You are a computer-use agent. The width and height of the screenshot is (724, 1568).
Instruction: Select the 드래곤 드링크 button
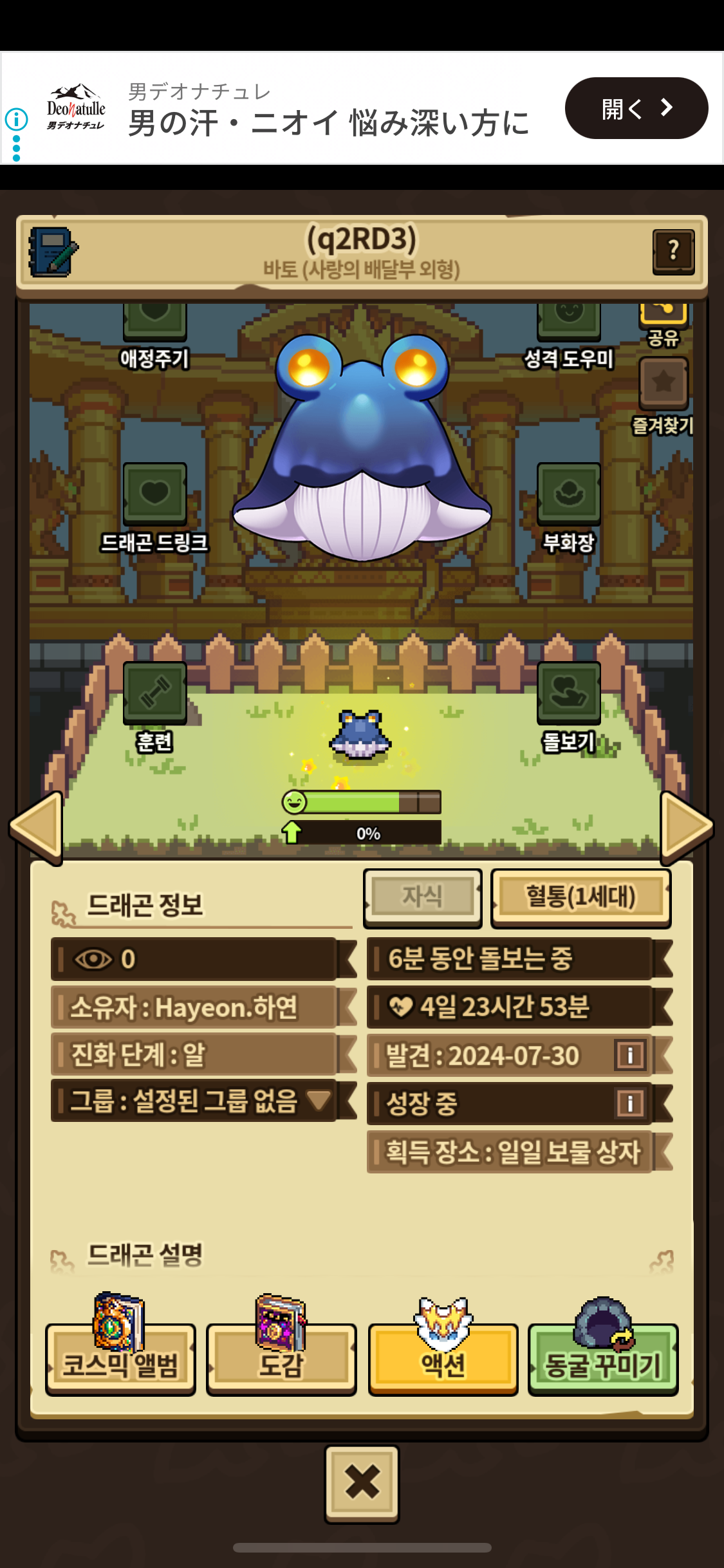[154, 494]
